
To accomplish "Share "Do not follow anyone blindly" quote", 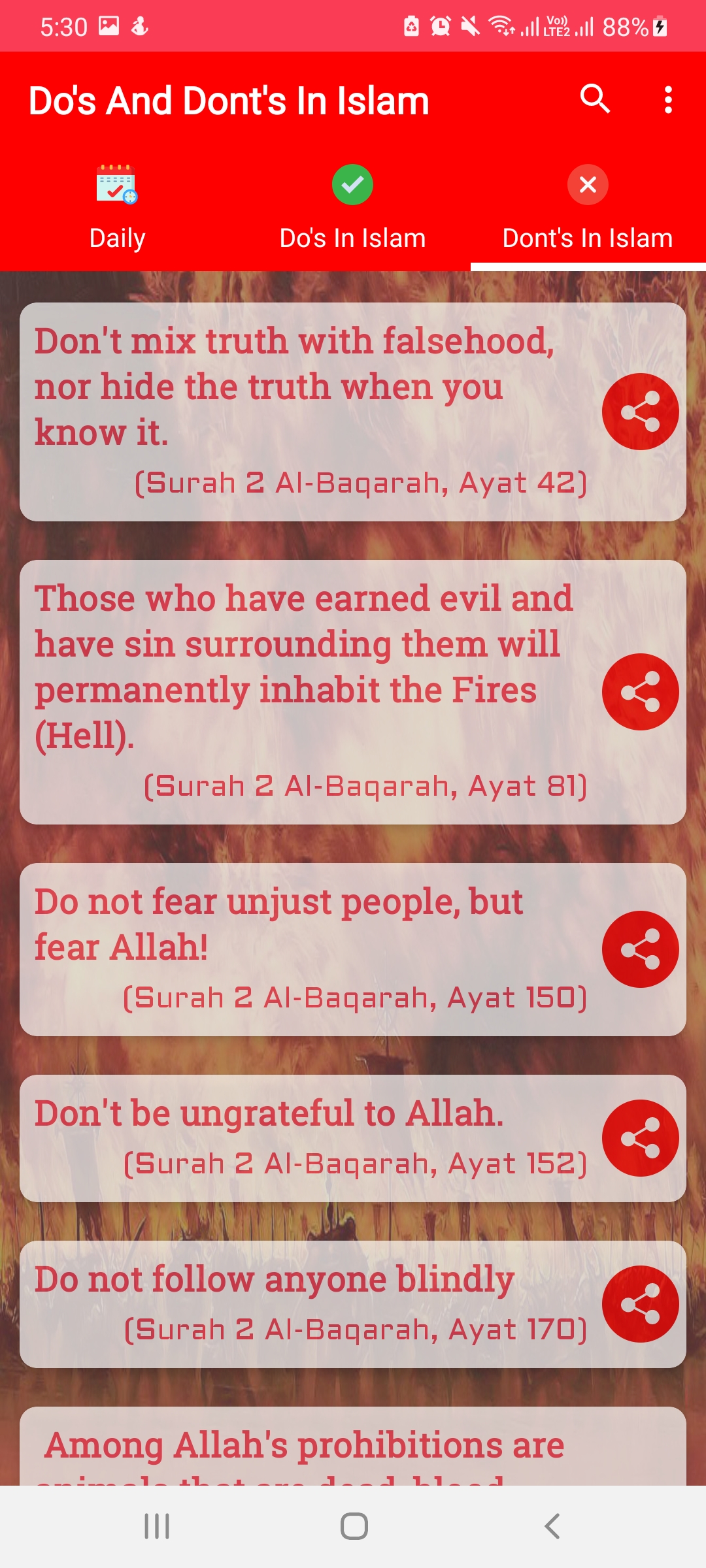I will click(x=640, y=1304).
